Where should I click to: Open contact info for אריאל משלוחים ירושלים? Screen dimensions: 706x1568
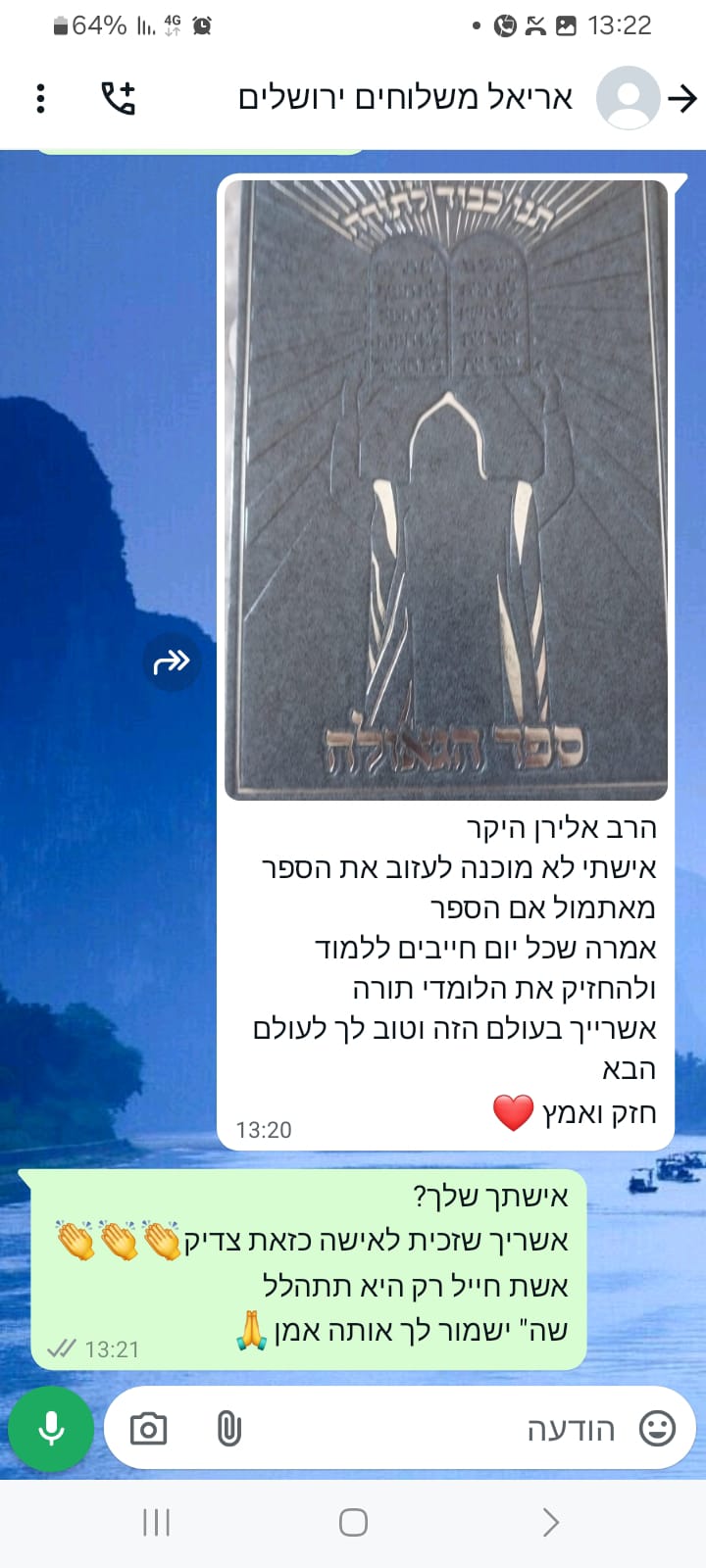pyautogui.click(x=405, y=98)
